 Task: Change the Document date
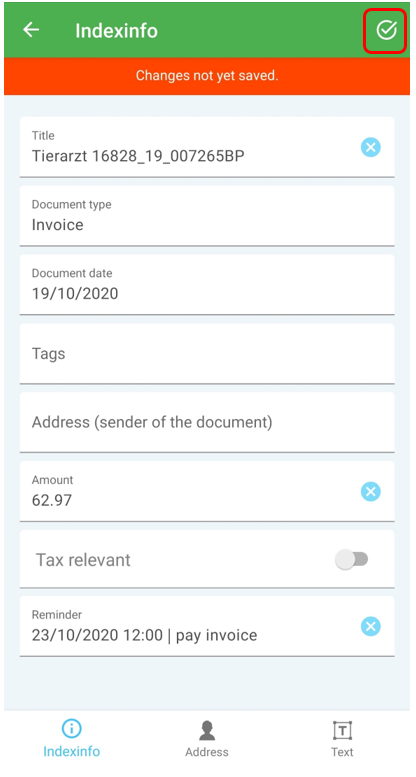pos(207,285)
